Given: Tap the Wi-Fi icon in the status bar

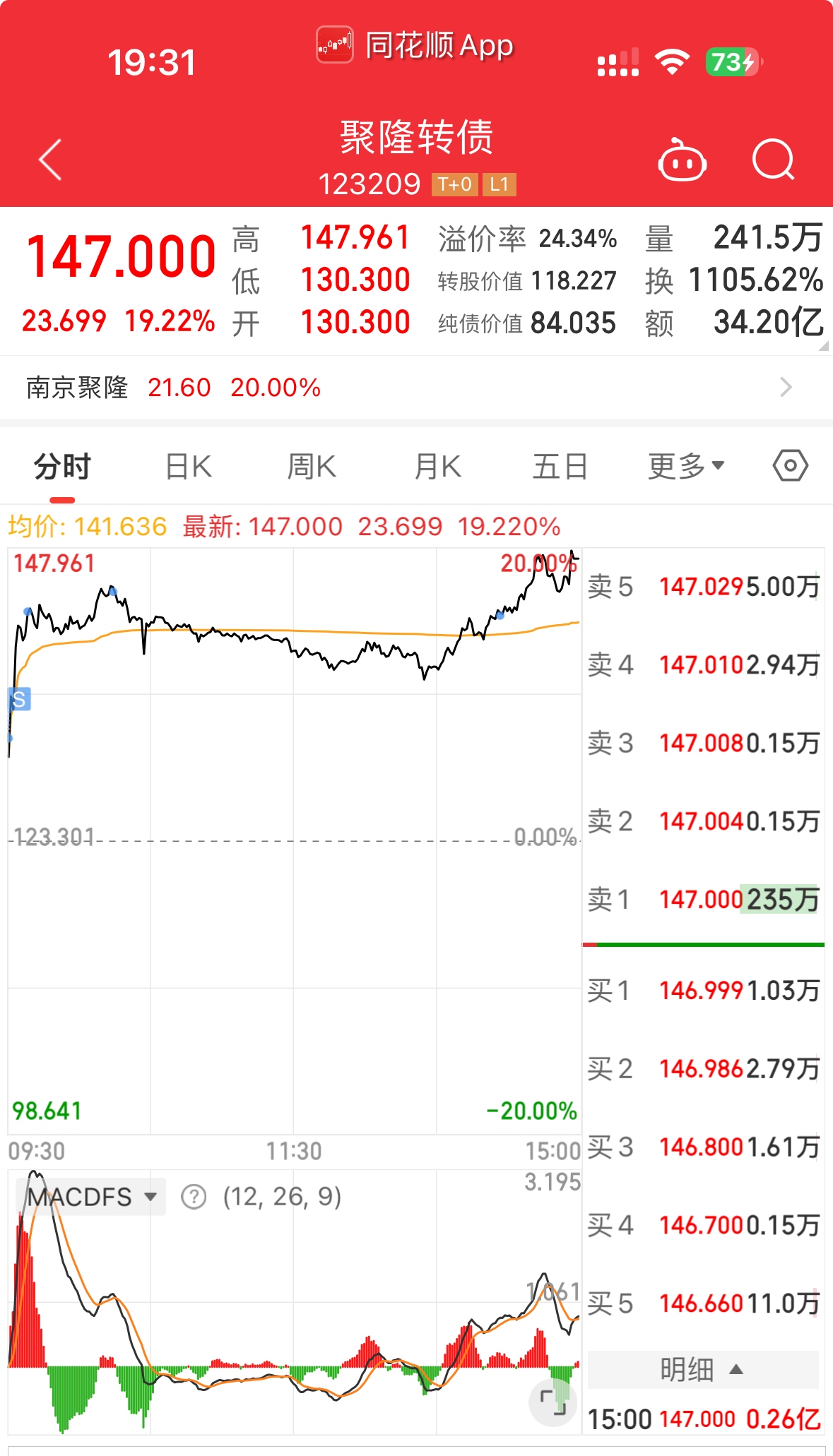Looking at the screenshot, I should click(673, 62).
